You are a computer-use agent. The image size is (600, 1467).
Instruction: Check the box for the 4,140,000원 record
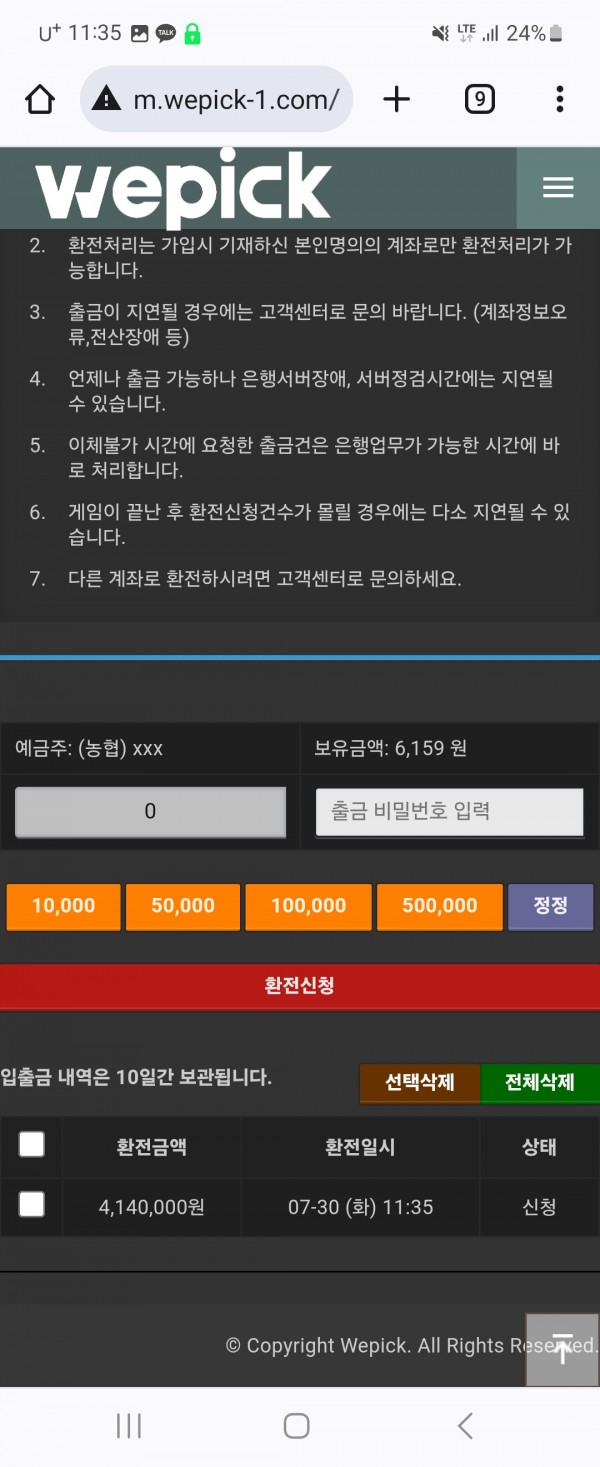[x=31, y=1205]
